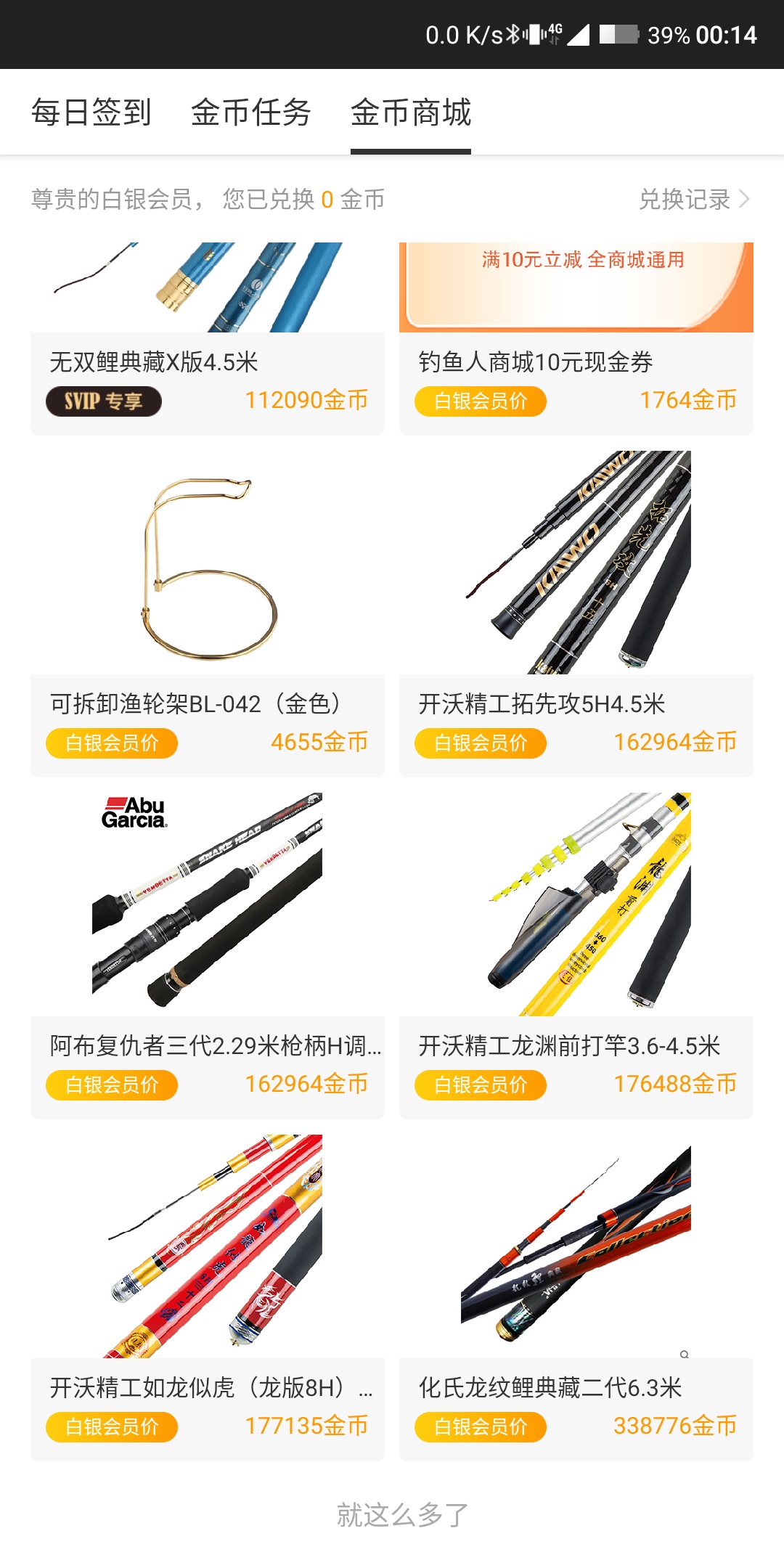
Task: Open the 钓鱼人商城10元现金券 coupon card
Action: point(576,338)
